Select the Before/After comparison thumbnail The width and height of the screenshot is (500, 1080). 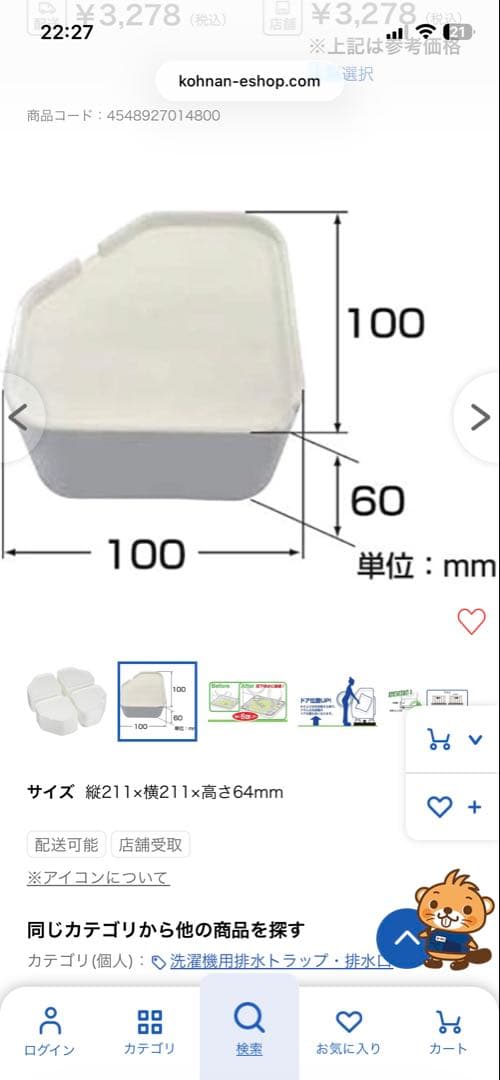248,702
